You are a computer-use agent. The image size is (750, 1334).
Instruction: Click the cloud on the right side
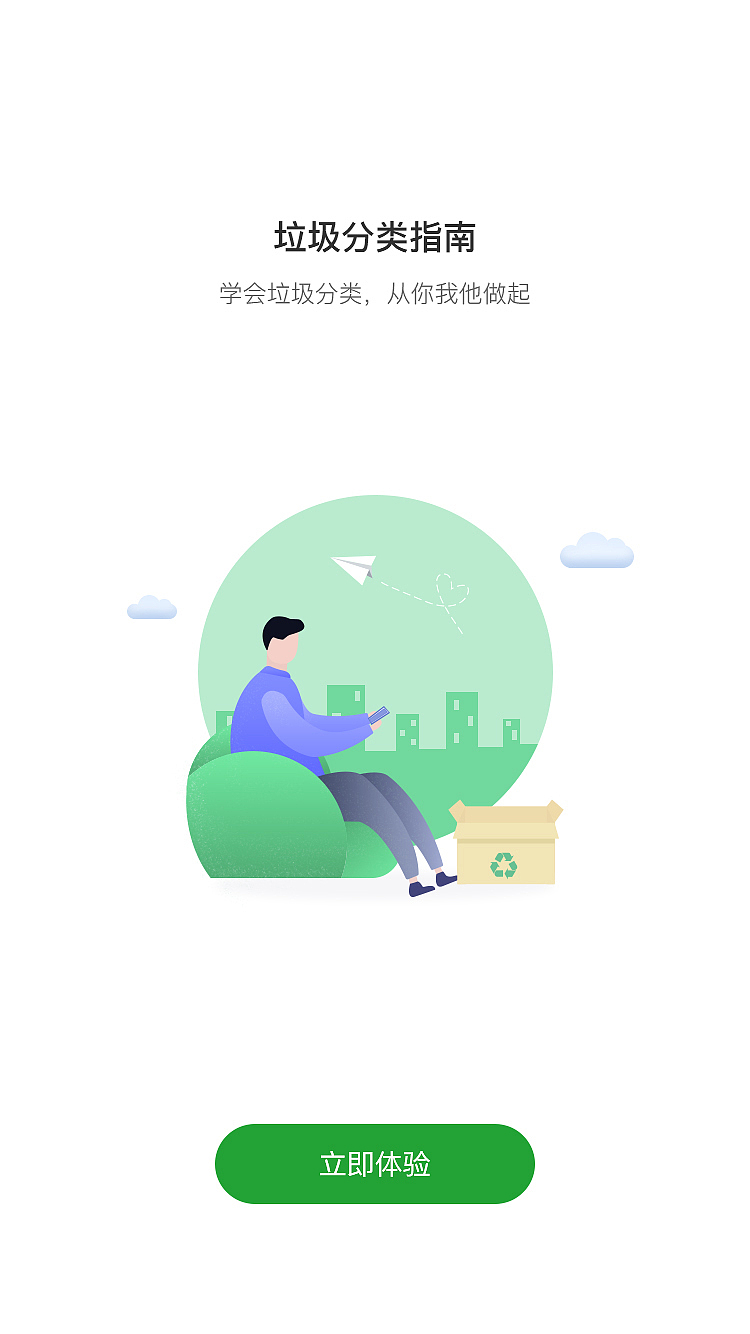(x=595, y=552)
